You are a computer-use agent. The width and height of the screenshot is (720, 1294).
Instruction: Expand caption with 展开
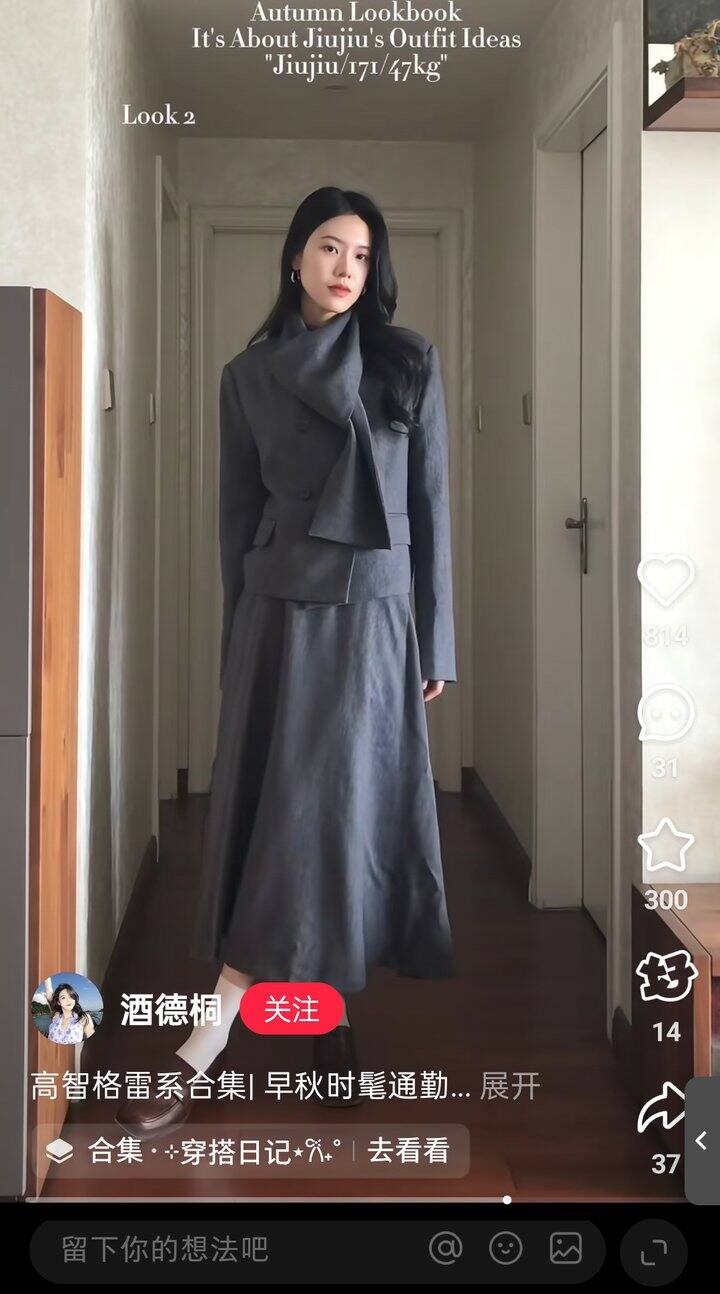click(510, 1087)
